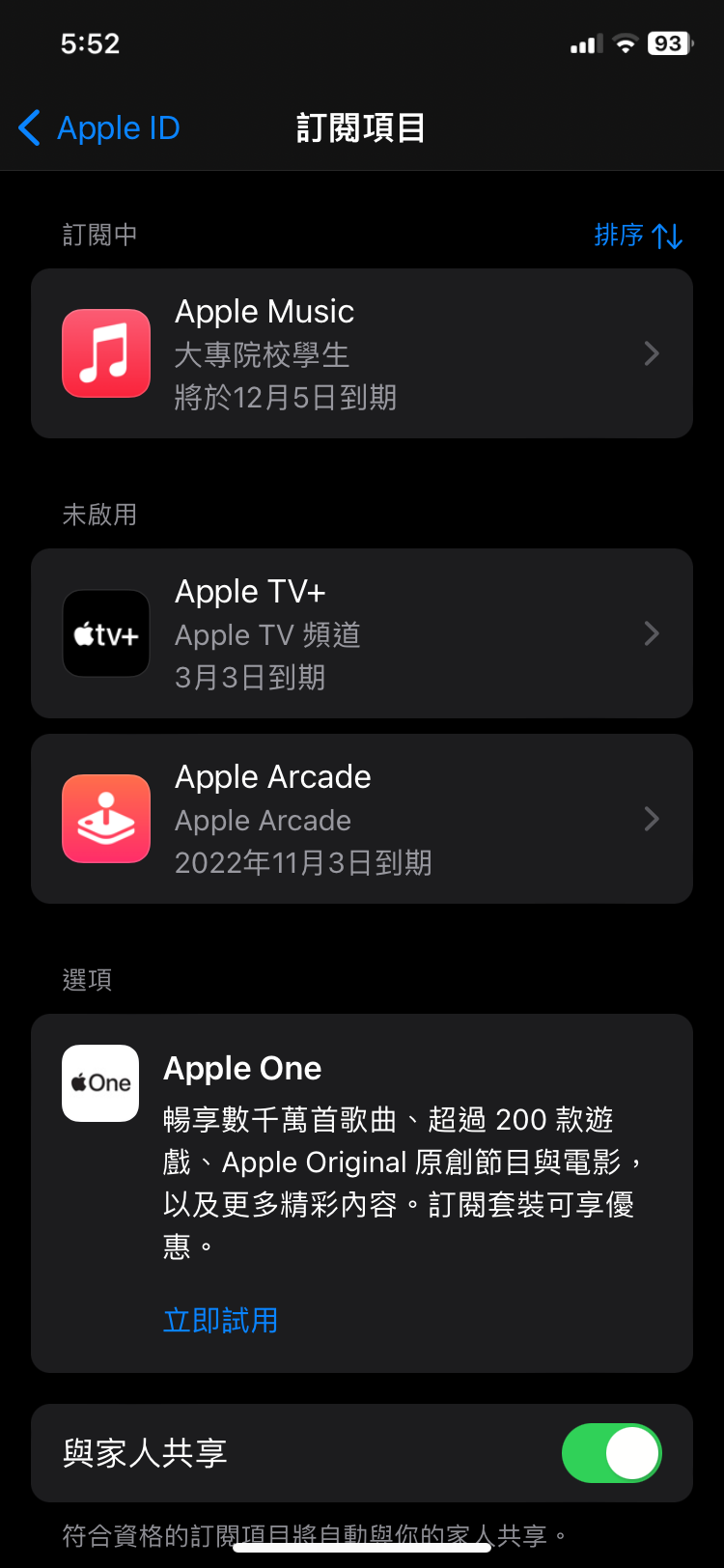
Task: Tap the 排序 sort button
Action: [638, 235]
